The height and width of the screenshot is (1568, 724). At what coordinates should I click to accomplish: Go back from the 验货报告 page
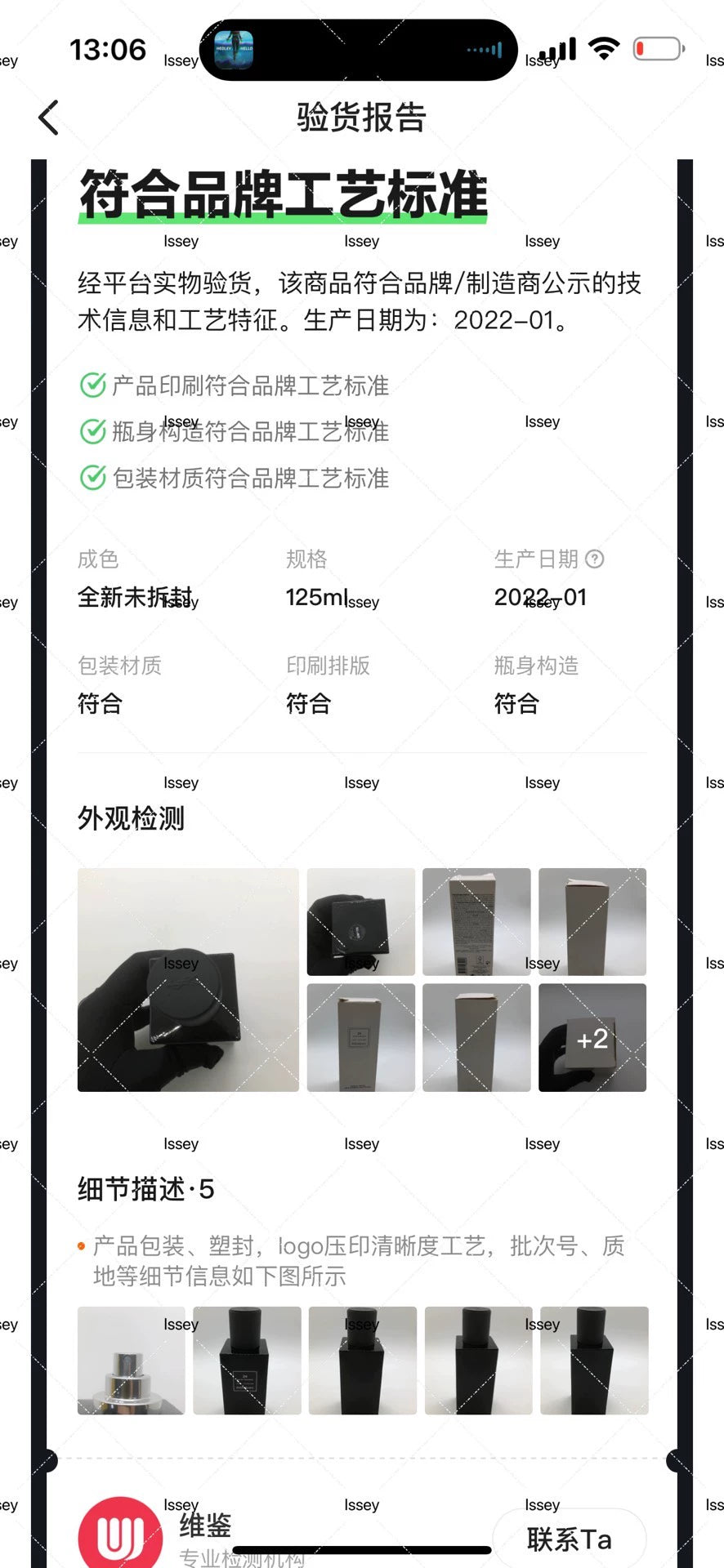49,118
